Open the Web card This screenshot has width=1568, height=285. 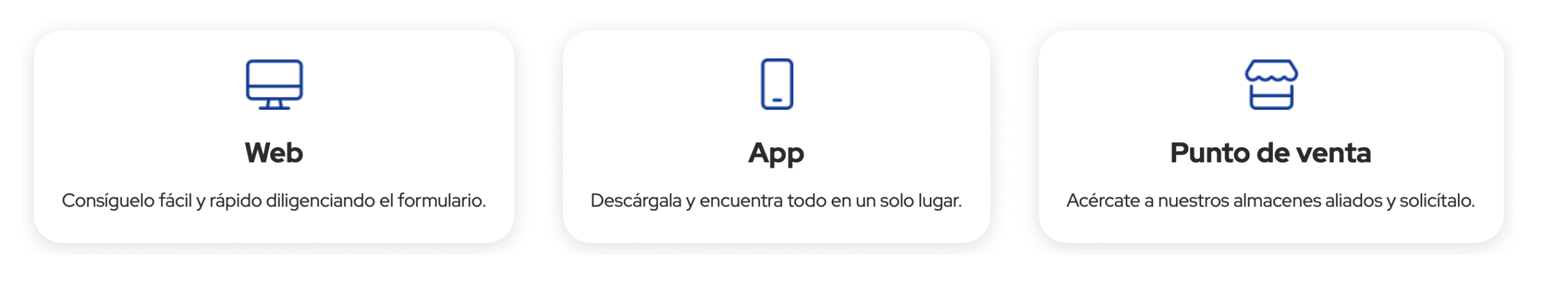click(274, 137)
